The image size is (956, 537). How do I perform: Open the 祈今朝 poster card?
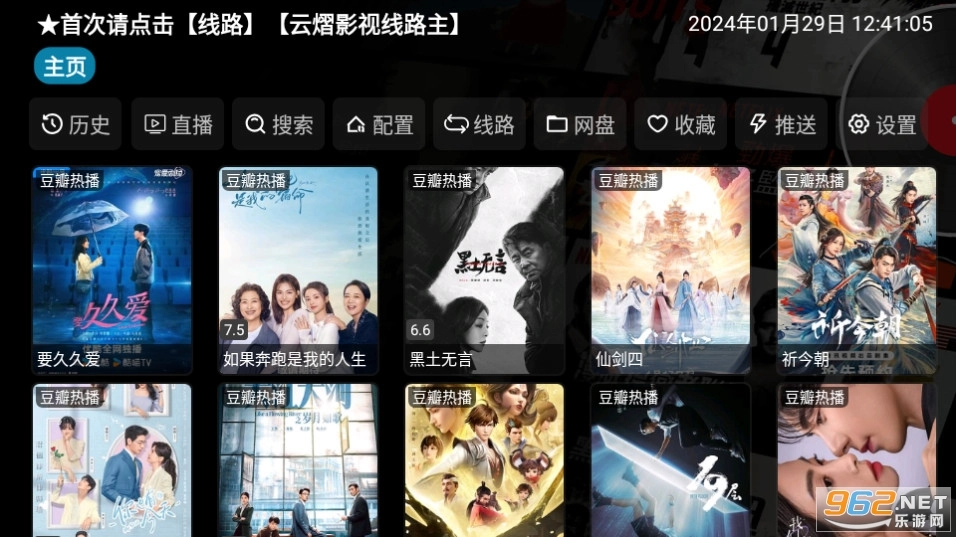(x=857, y=270)
